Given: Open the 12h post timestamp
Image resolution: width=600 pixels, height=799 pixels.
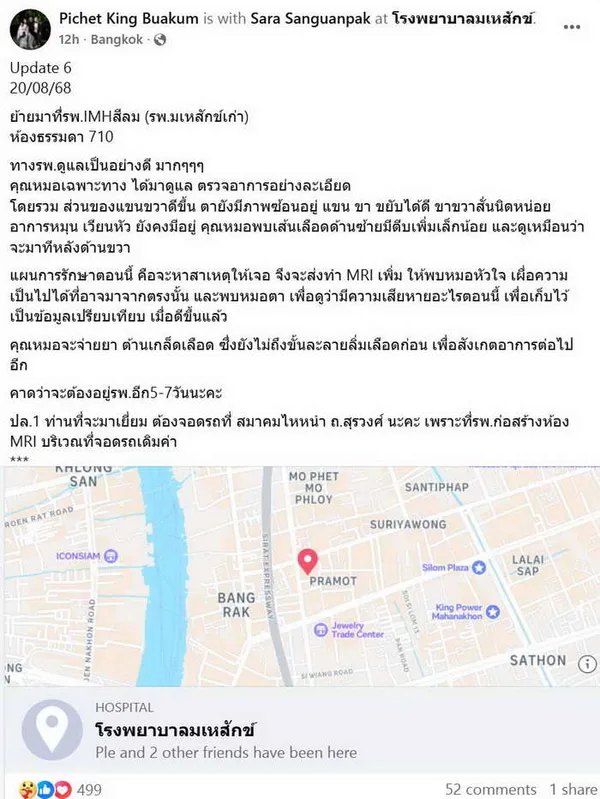Looking at the screenshot, I should point(68,39).
